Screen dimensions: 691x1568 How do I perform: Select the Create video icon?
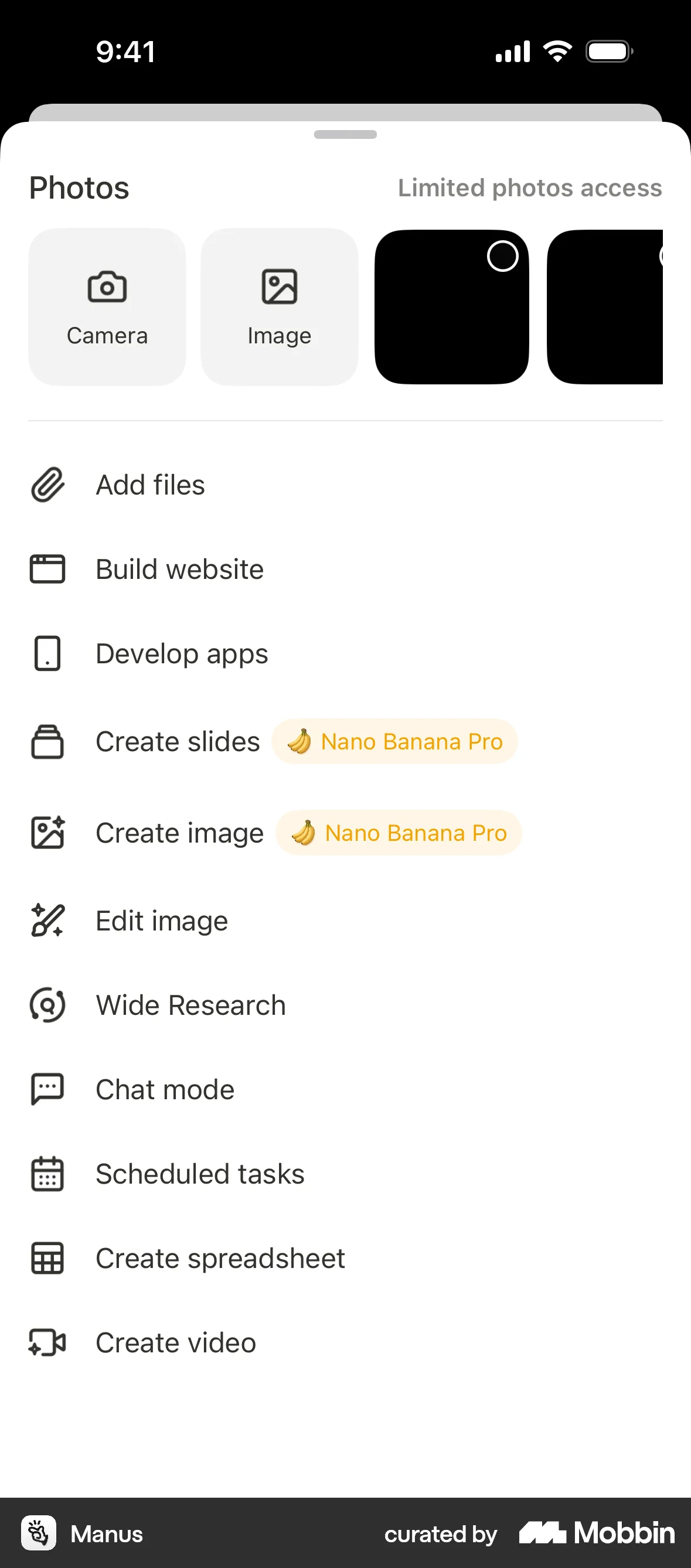(x=47, y=1342)
